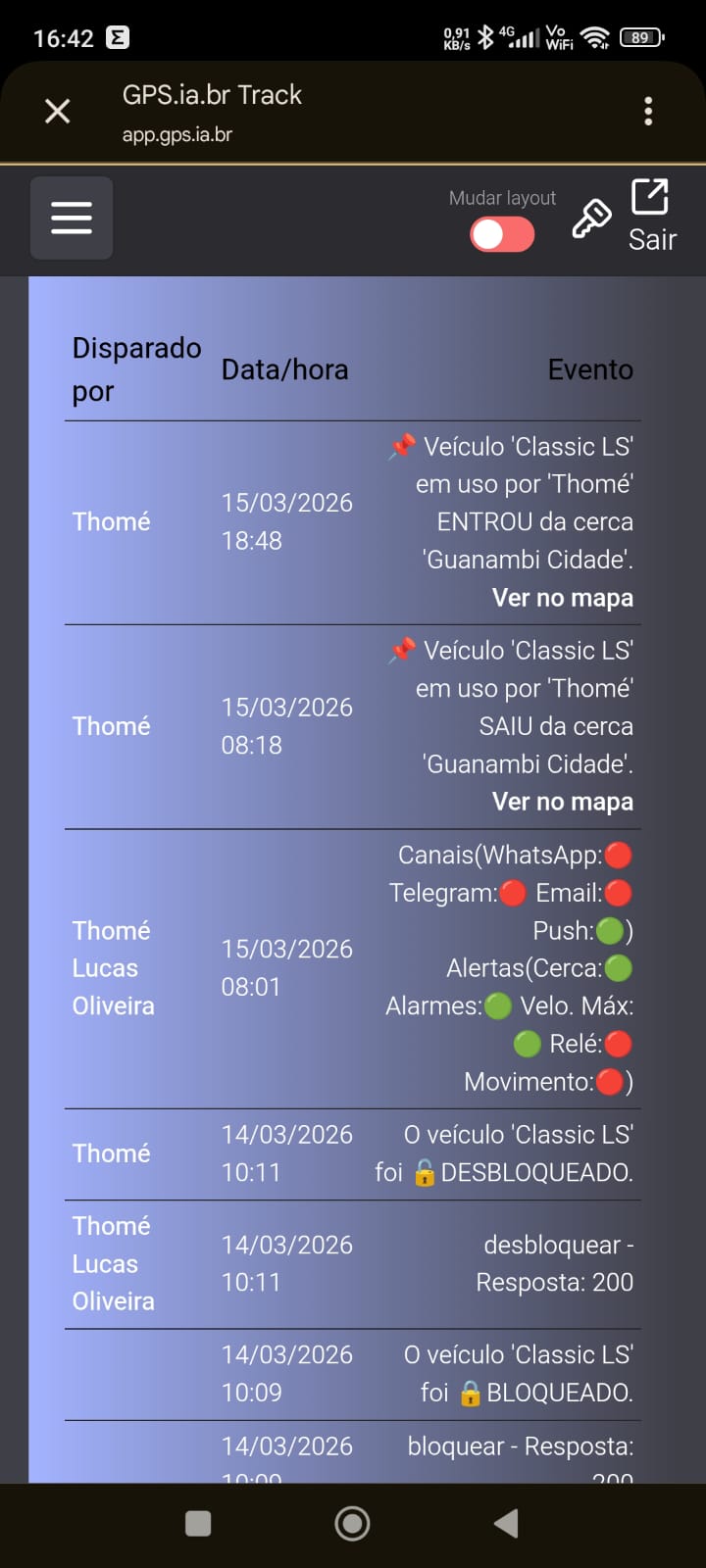The width and height of the screenshot is (706, 1568).
Task: Tap the red Telegram channel indicator
Action: pos(513,892)
